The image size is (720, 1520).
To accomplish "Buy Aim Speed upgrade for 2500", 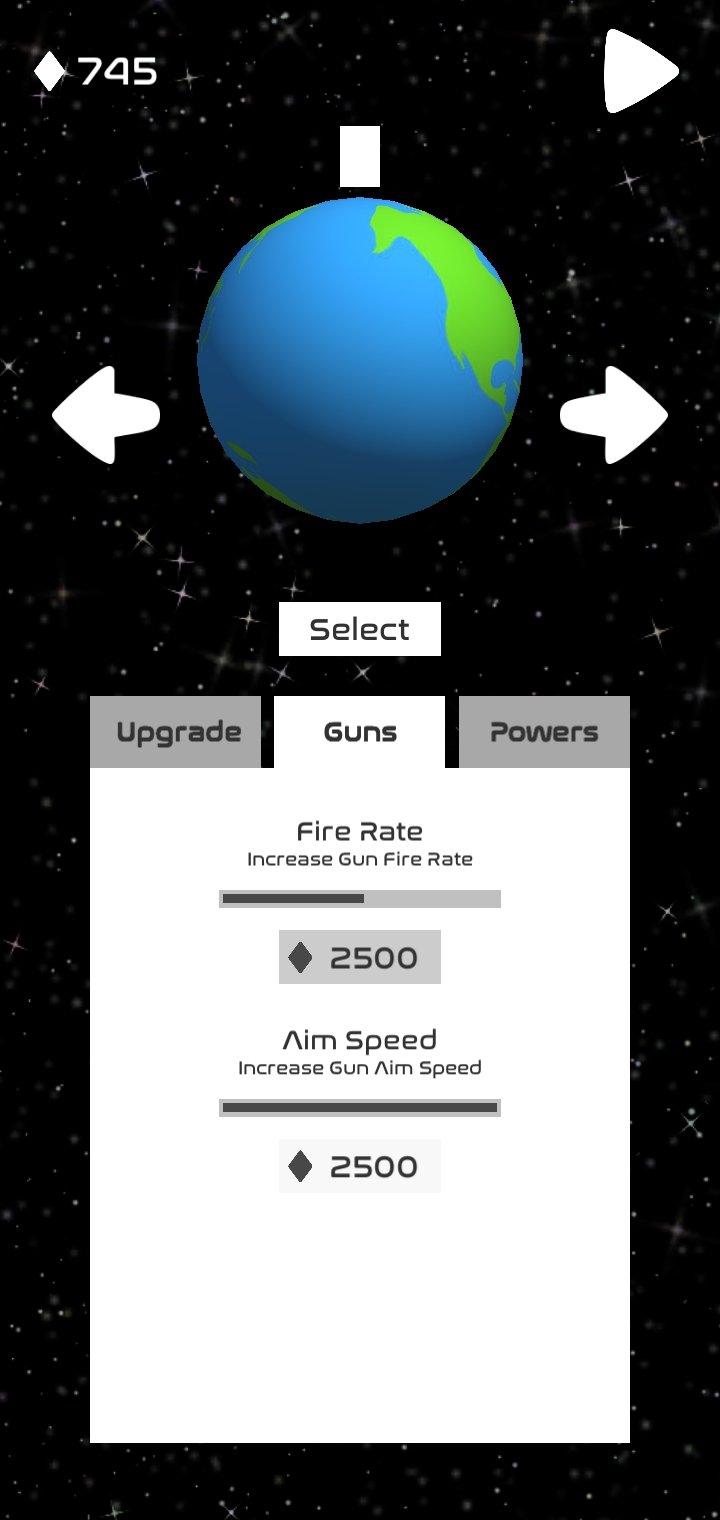I will [x=360, y=1166].
